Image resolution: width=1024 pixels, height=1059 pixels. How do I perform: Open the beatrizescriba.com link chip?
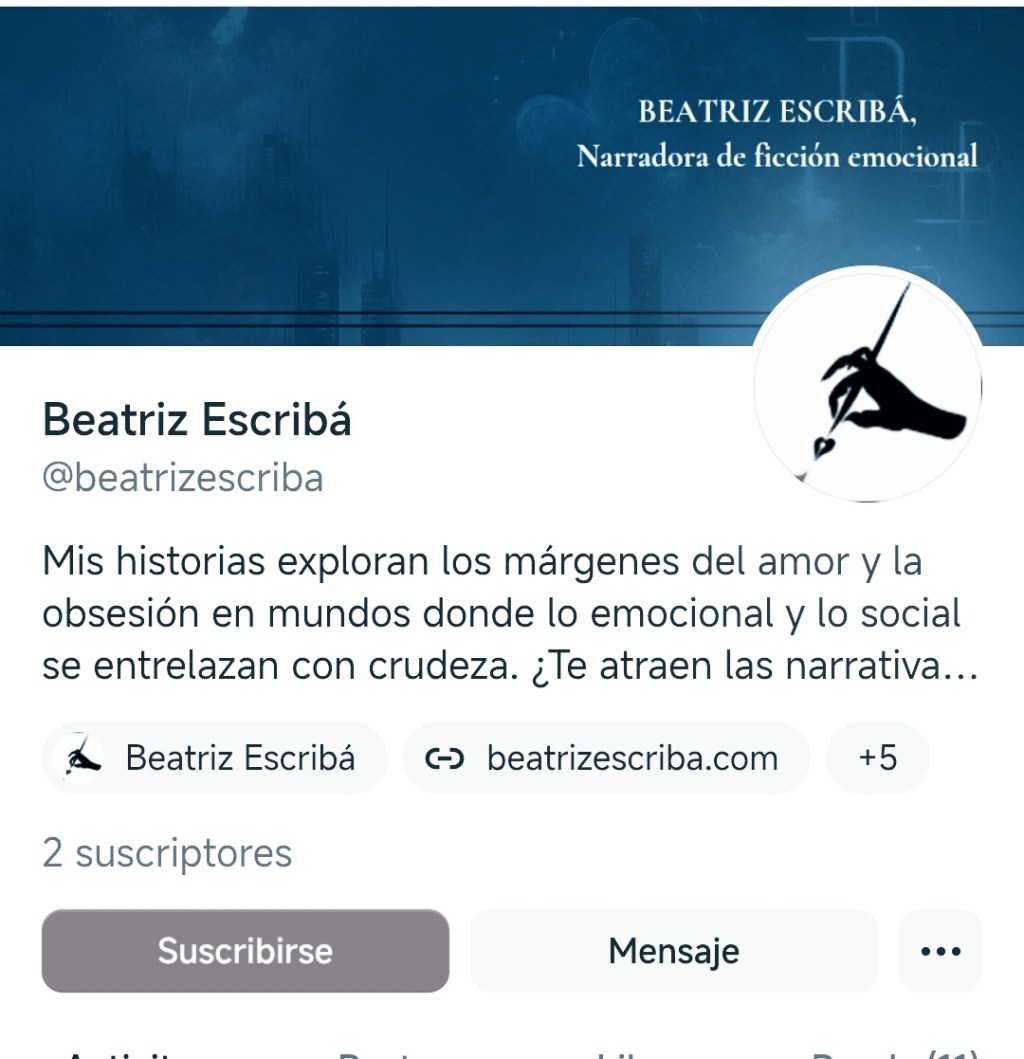pyautogui.click(x=605, y=758)
